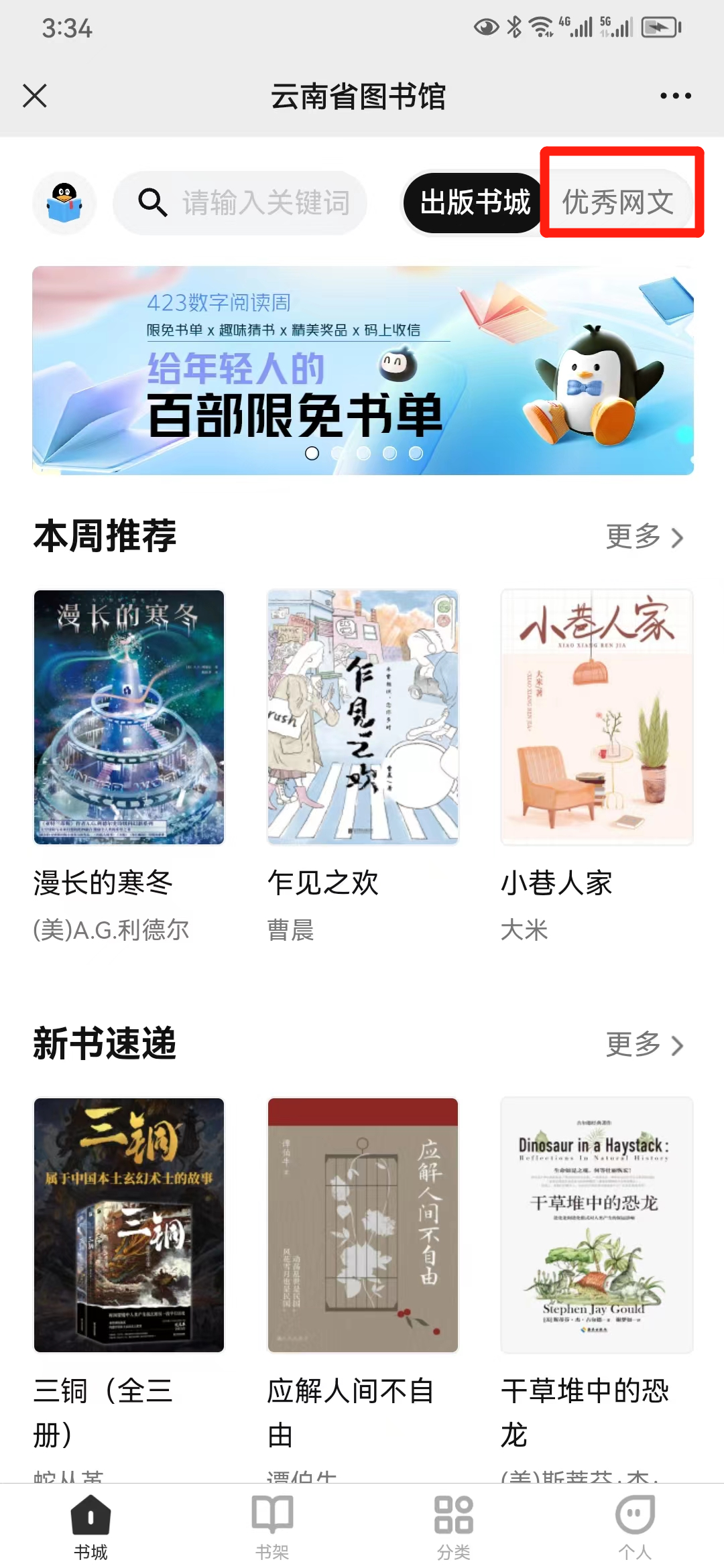The height and width of the screenshot is (1568, 724).
Task: Close the mini-program with the X
Action: [35, 96]
